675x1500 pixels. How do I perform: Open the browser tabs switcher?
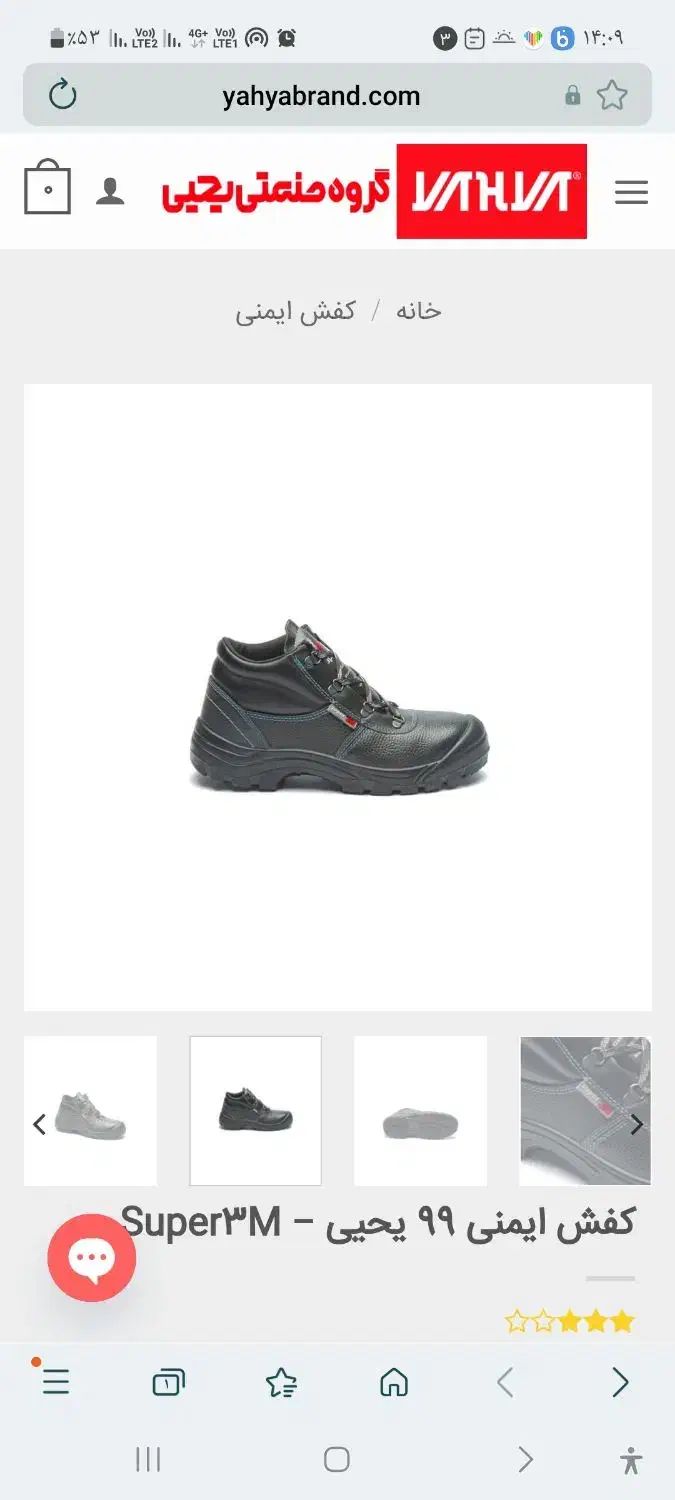168,1383
